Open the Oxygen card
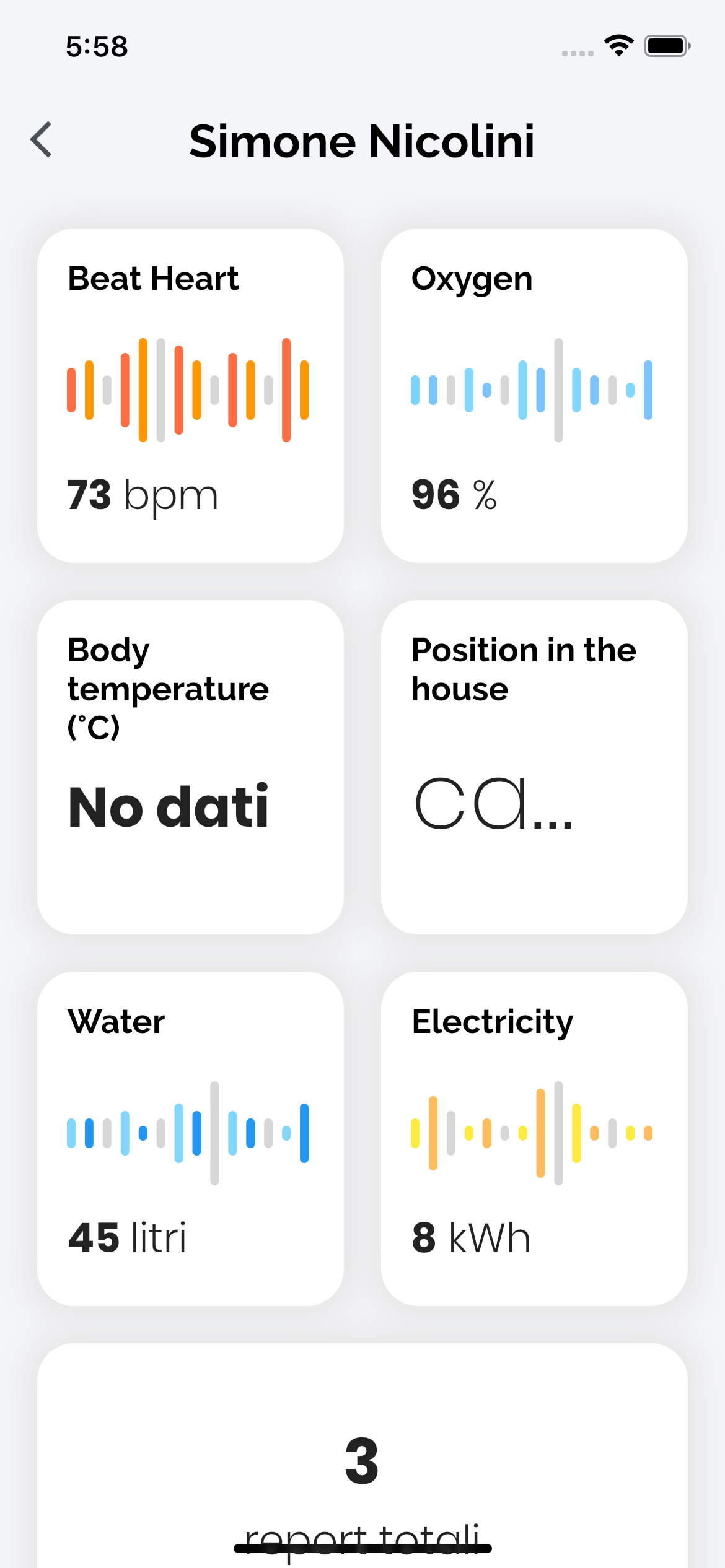 point(534,395)
